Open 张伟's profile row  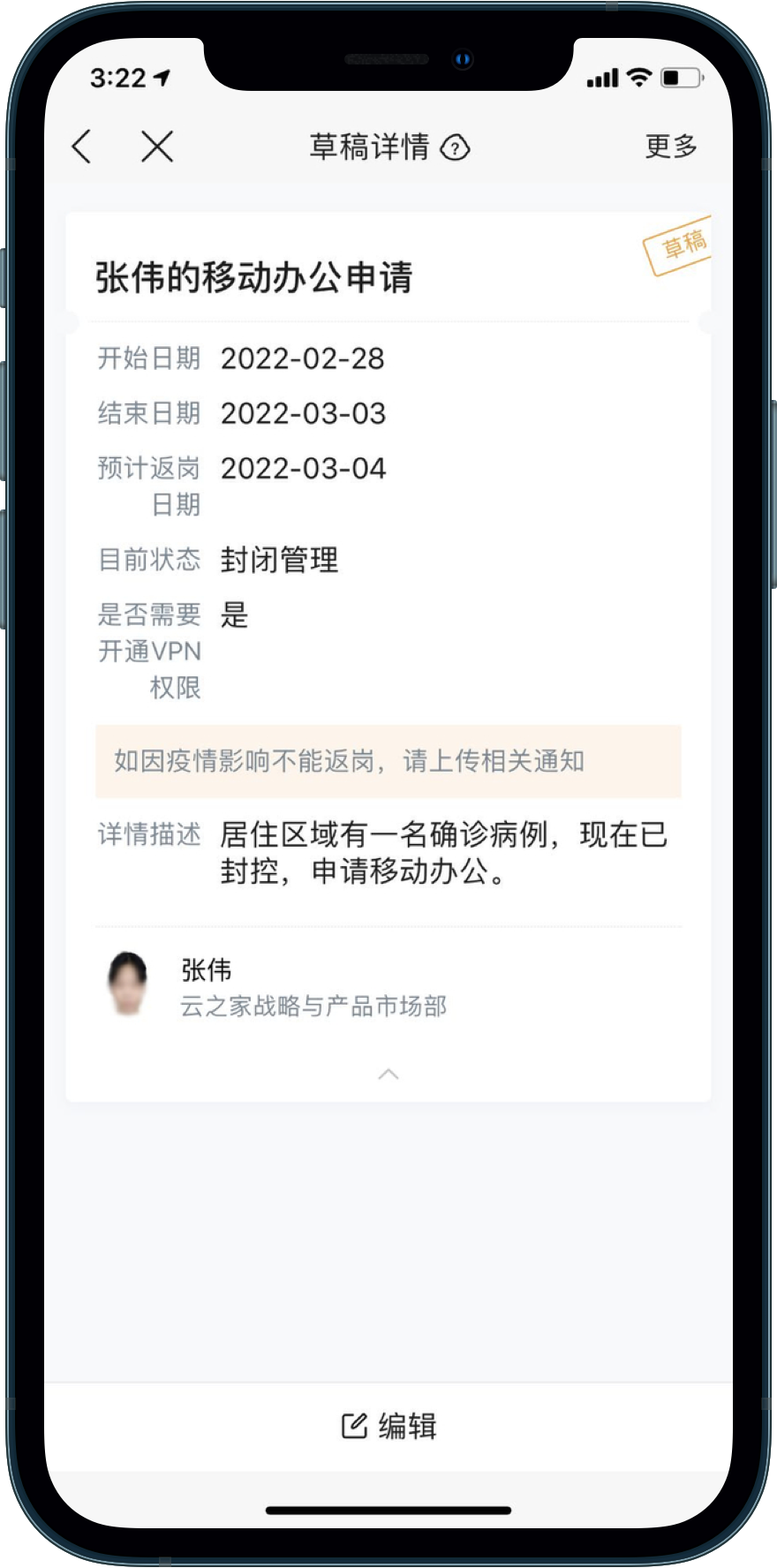(x=314, y=986)
